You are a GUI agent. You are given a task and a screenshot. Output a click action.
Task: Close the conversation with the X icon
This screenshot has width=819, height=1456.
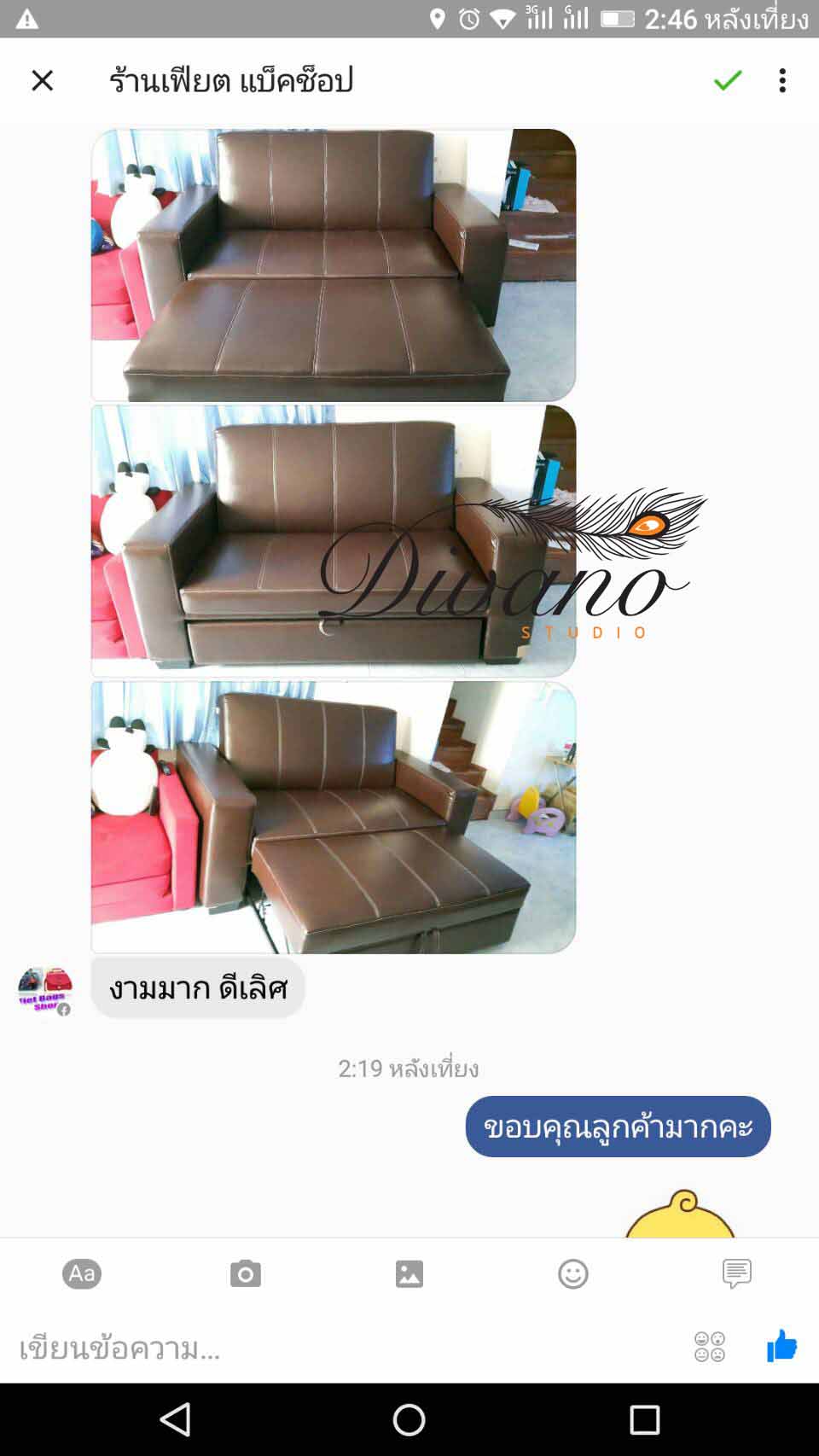tap(42, 80)
